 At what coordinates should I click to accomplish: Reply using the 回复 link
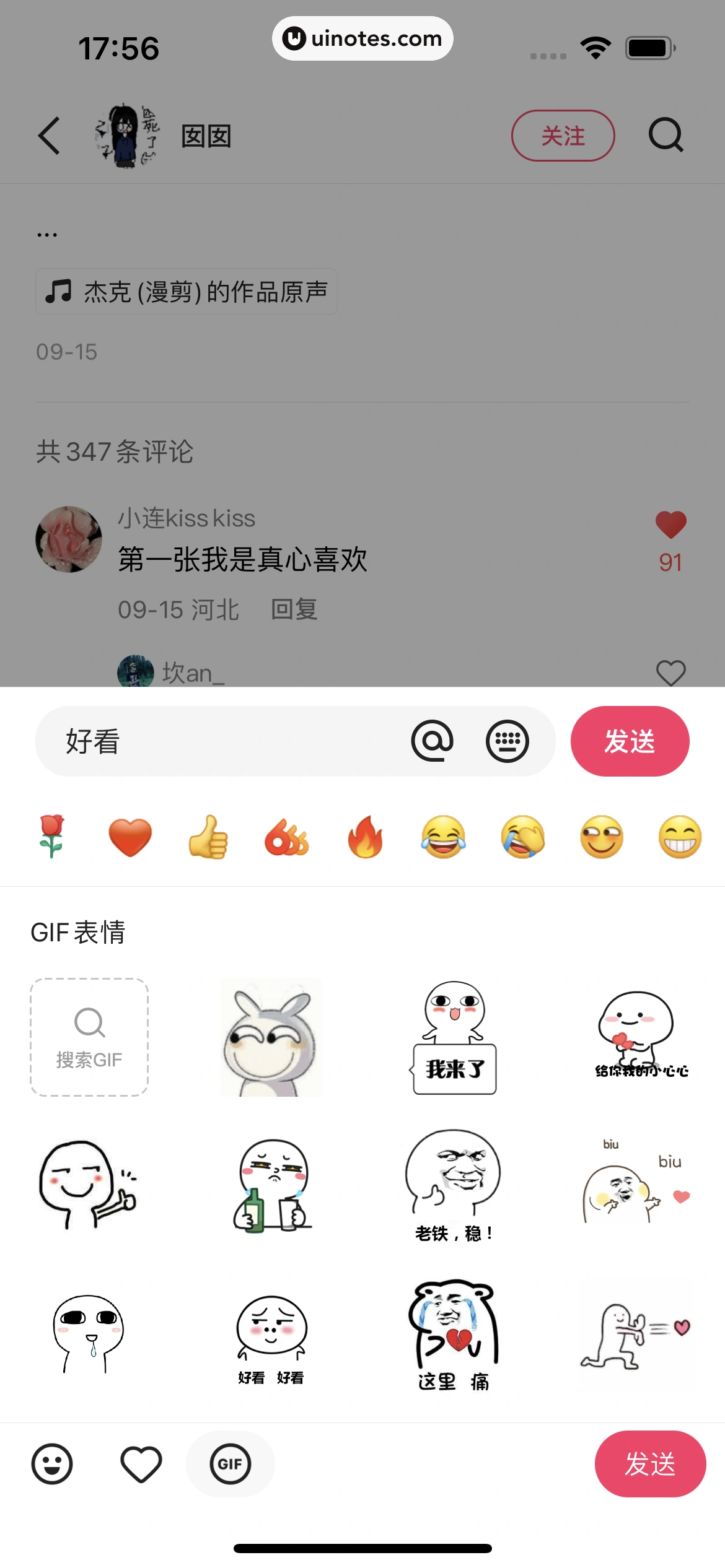(x=294, y=610)
